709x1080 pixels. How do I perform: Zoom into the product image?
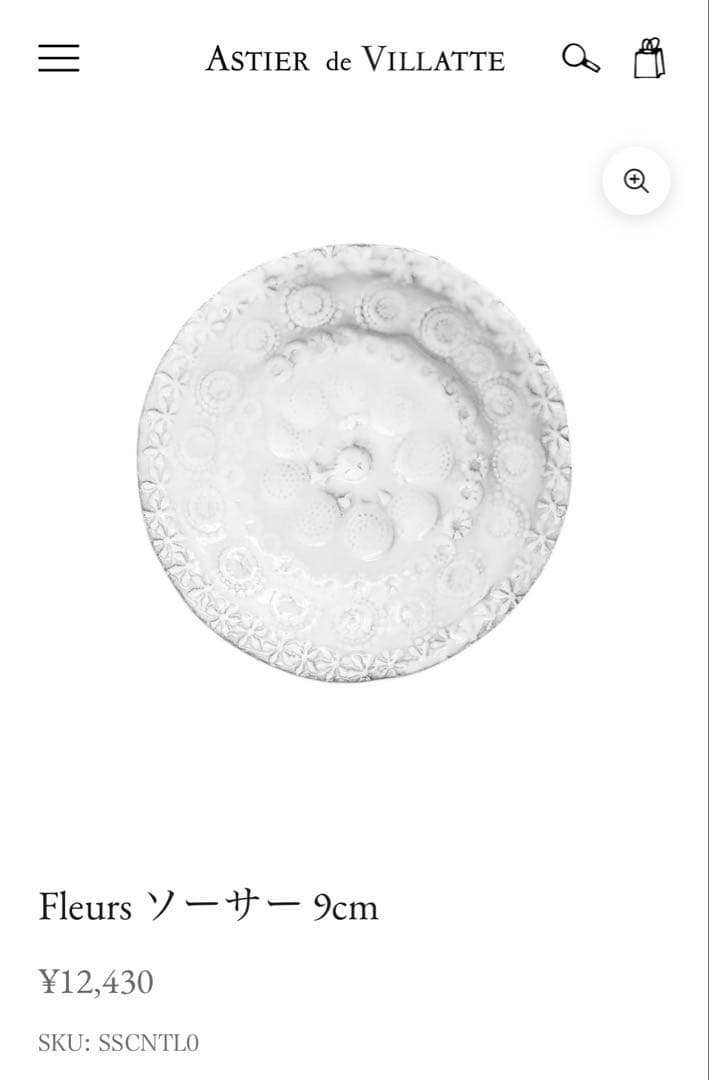[636, 181]
